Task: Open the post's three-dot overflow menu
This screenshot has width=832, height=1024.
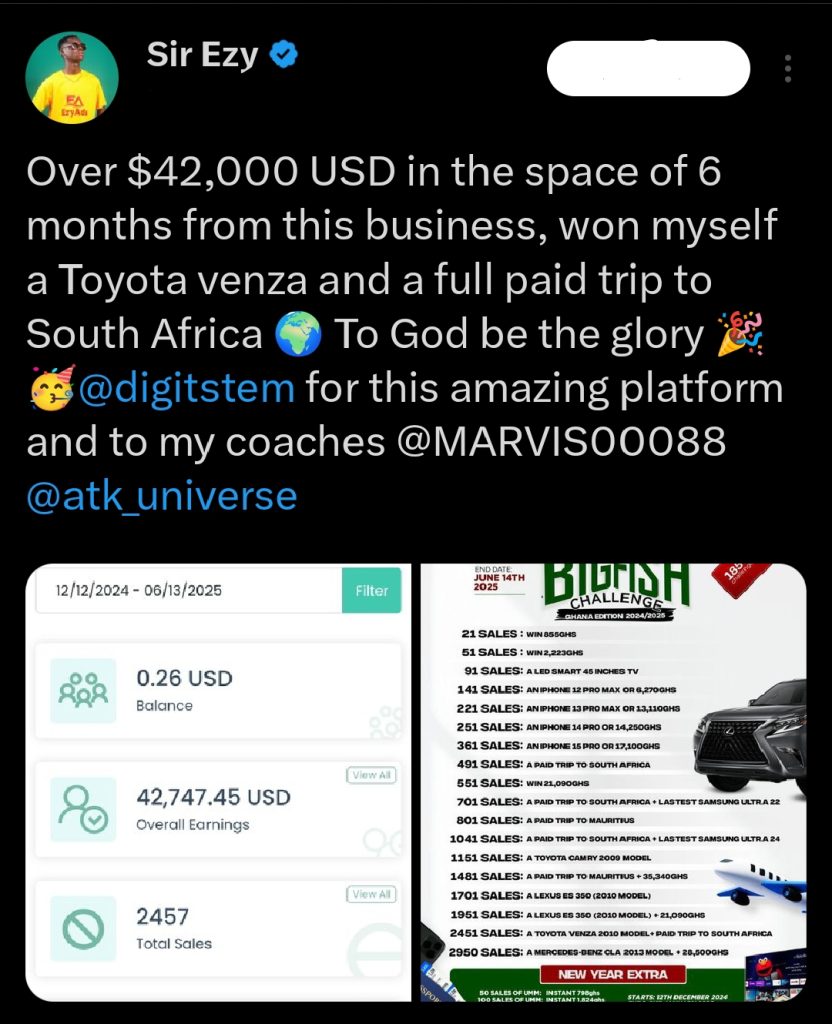Action: click(x=789, y=68)
